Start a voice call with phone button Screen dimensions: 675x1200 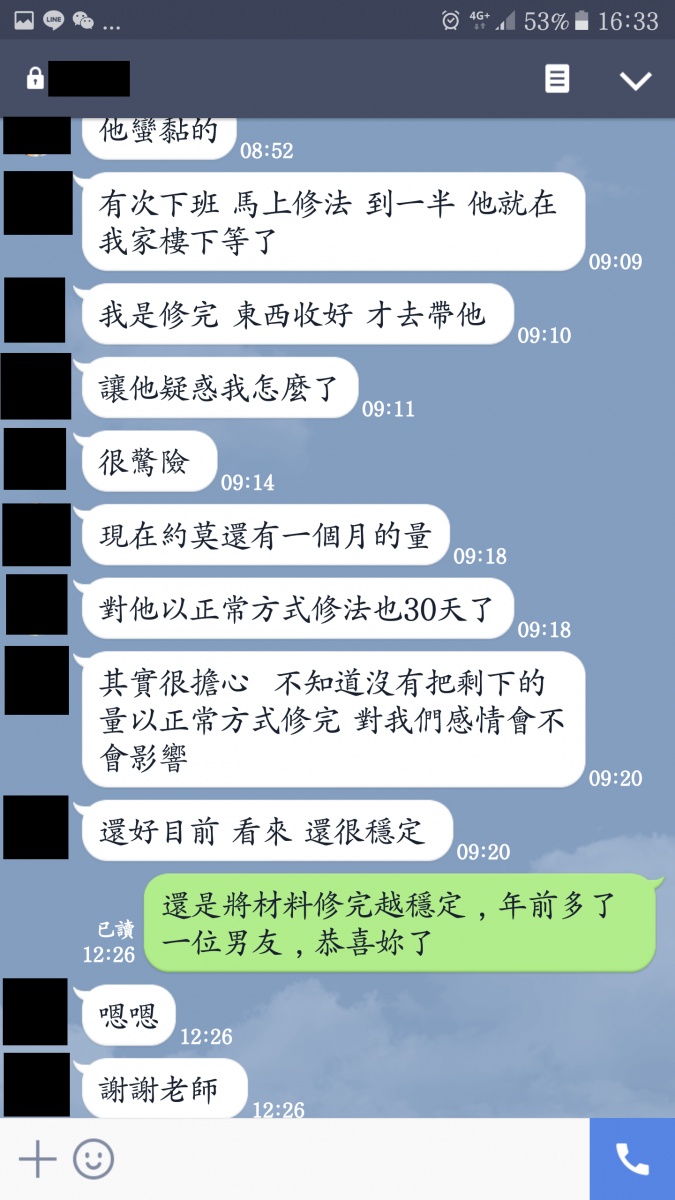(x=632, y=1159)
